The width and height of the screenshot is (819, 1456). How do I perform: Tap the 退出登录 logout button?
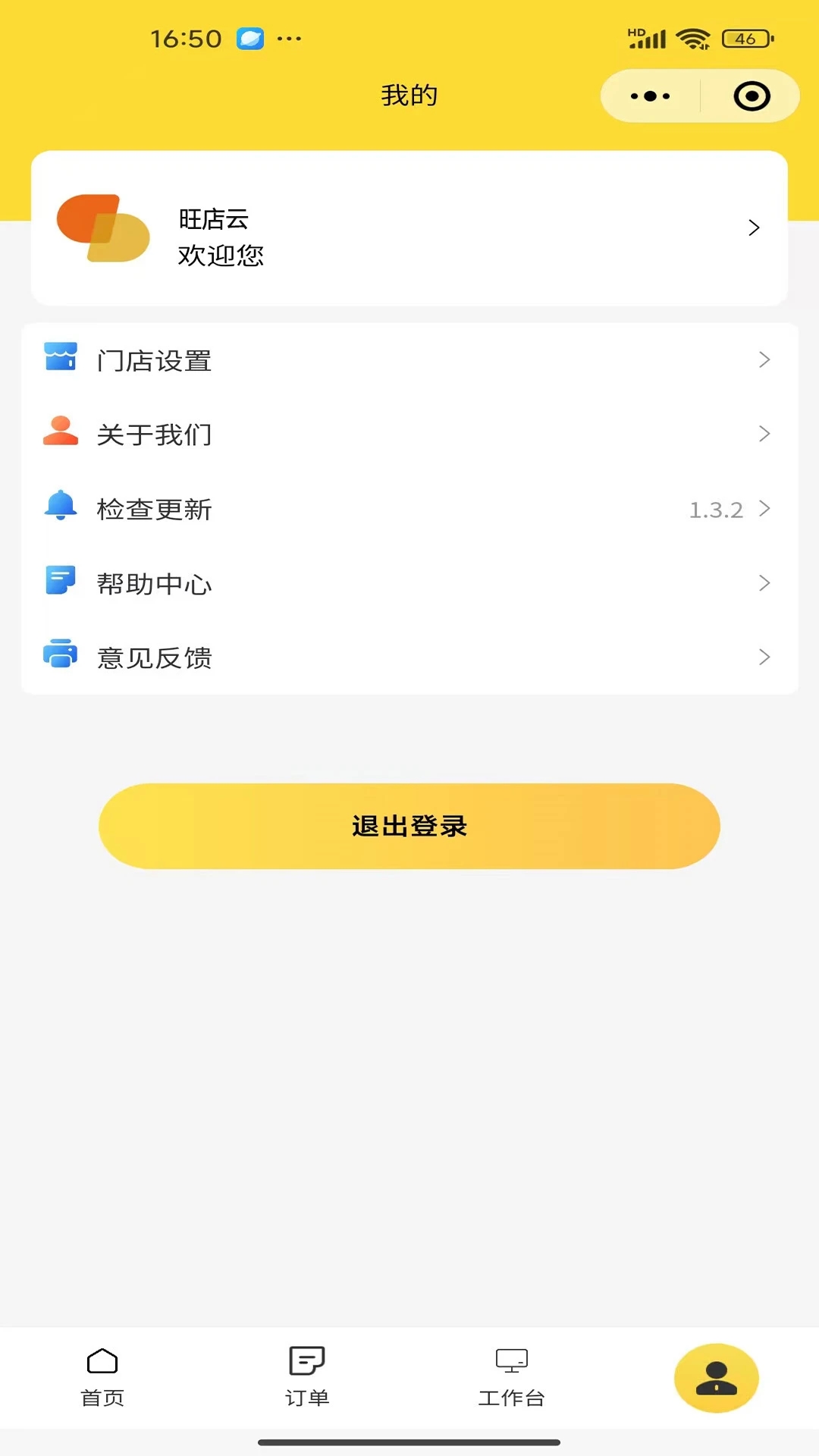pos(409,826)
